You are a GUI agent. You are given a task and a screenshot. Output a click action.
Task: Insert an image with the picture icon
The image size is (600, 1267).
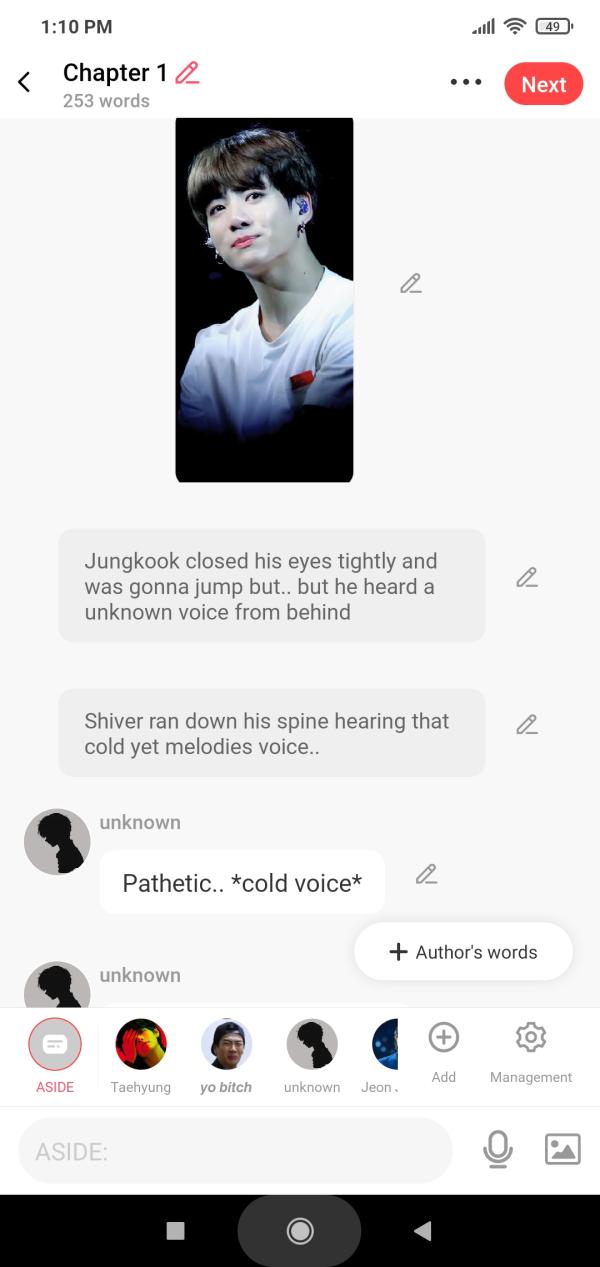point(562,1150)
